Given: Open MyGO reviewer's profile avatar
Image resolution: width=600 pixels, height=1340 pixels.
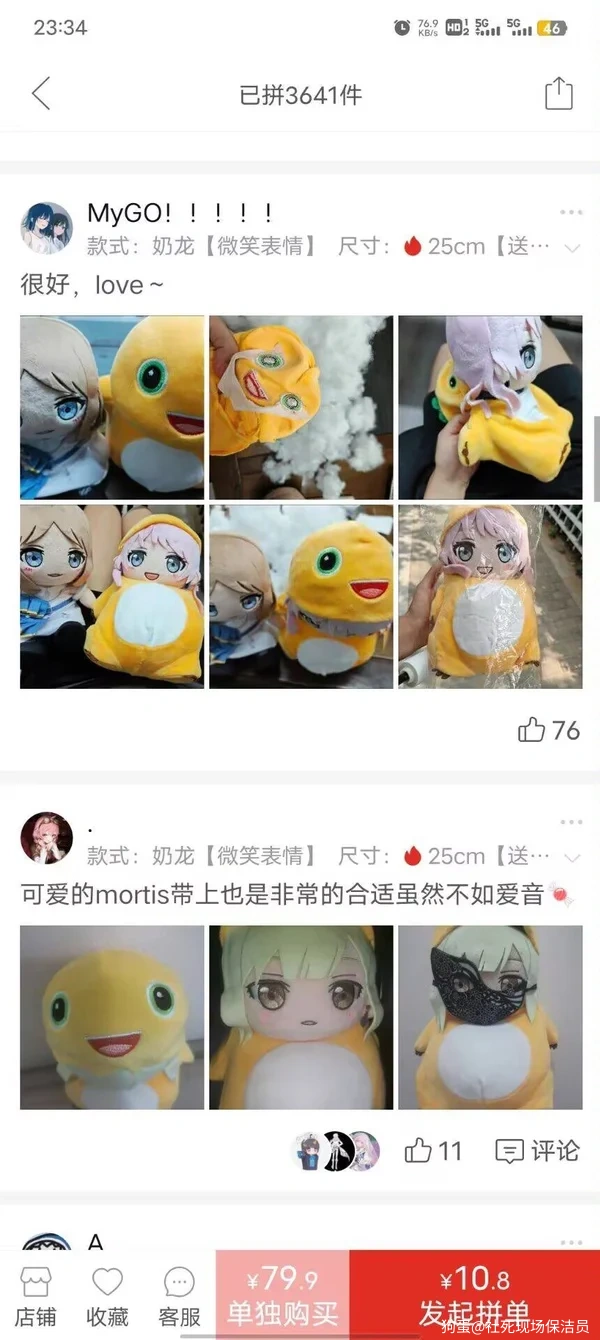Looking at the screenshot, I should coord(46,228).
